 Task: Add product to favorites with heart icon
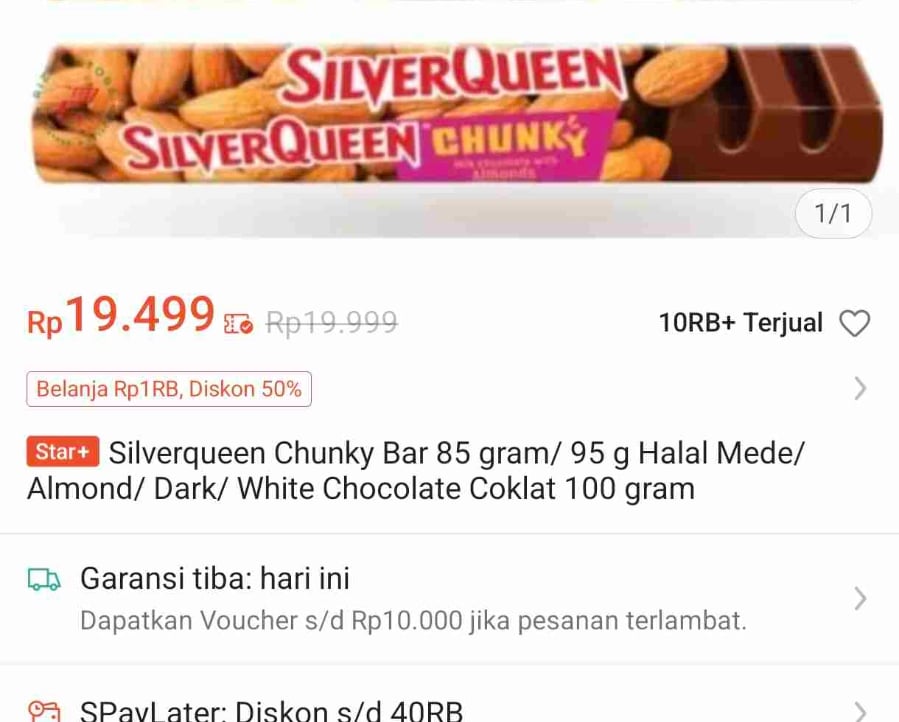point(854,323)
